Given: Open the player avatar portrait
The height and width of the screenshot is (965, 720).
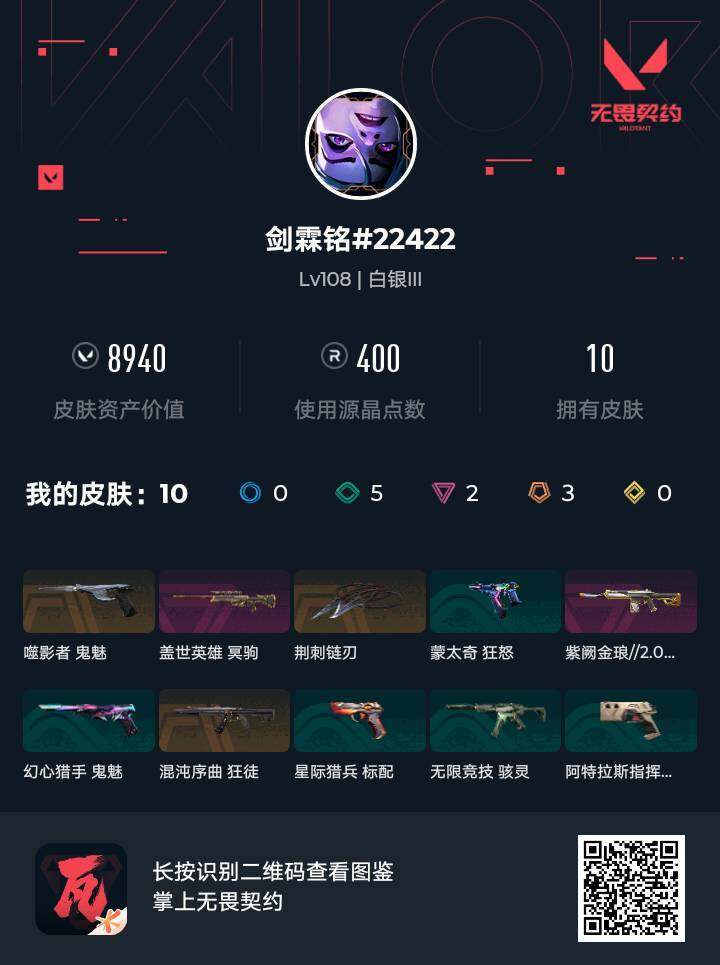Looking at the screenshot, I should coord(360,140).
